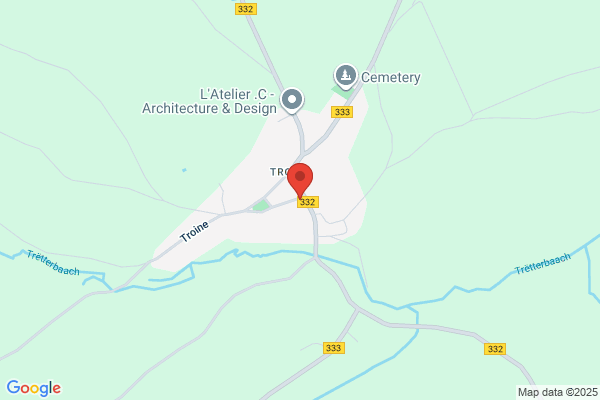Select L'Atelier .C Architecture & Design marker

coord(292,99)
